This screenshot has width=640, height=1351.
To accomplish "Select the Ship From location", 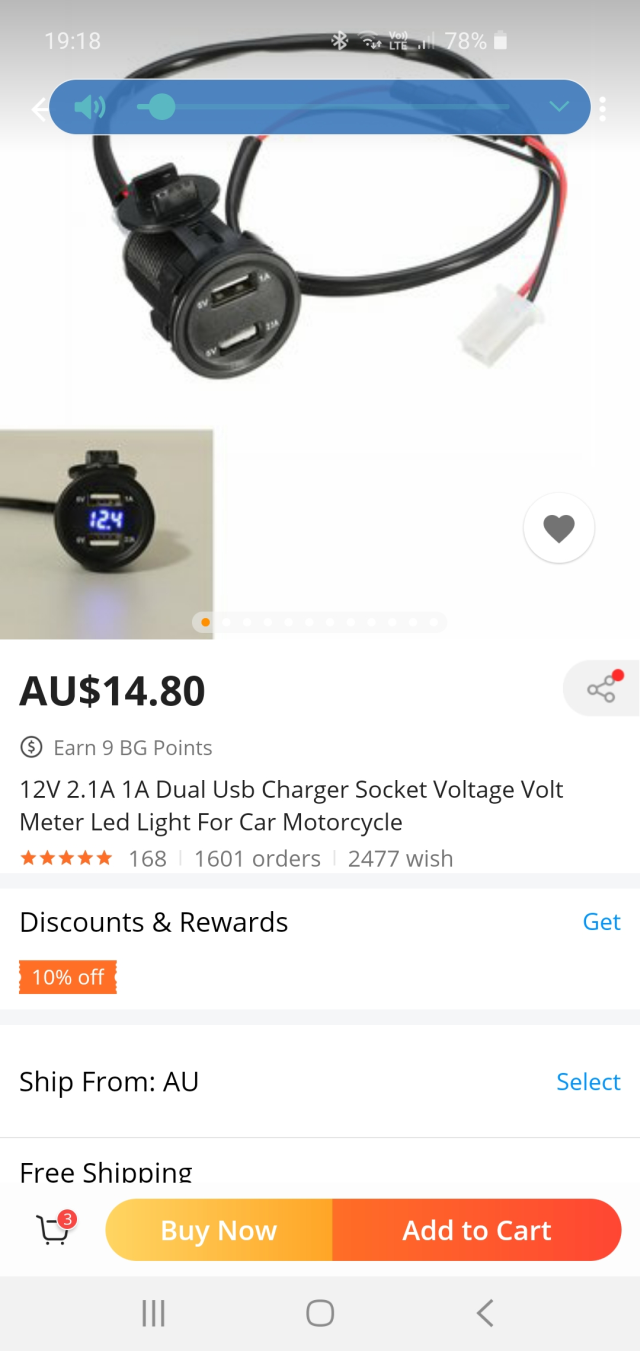I will coord(588,1082).
